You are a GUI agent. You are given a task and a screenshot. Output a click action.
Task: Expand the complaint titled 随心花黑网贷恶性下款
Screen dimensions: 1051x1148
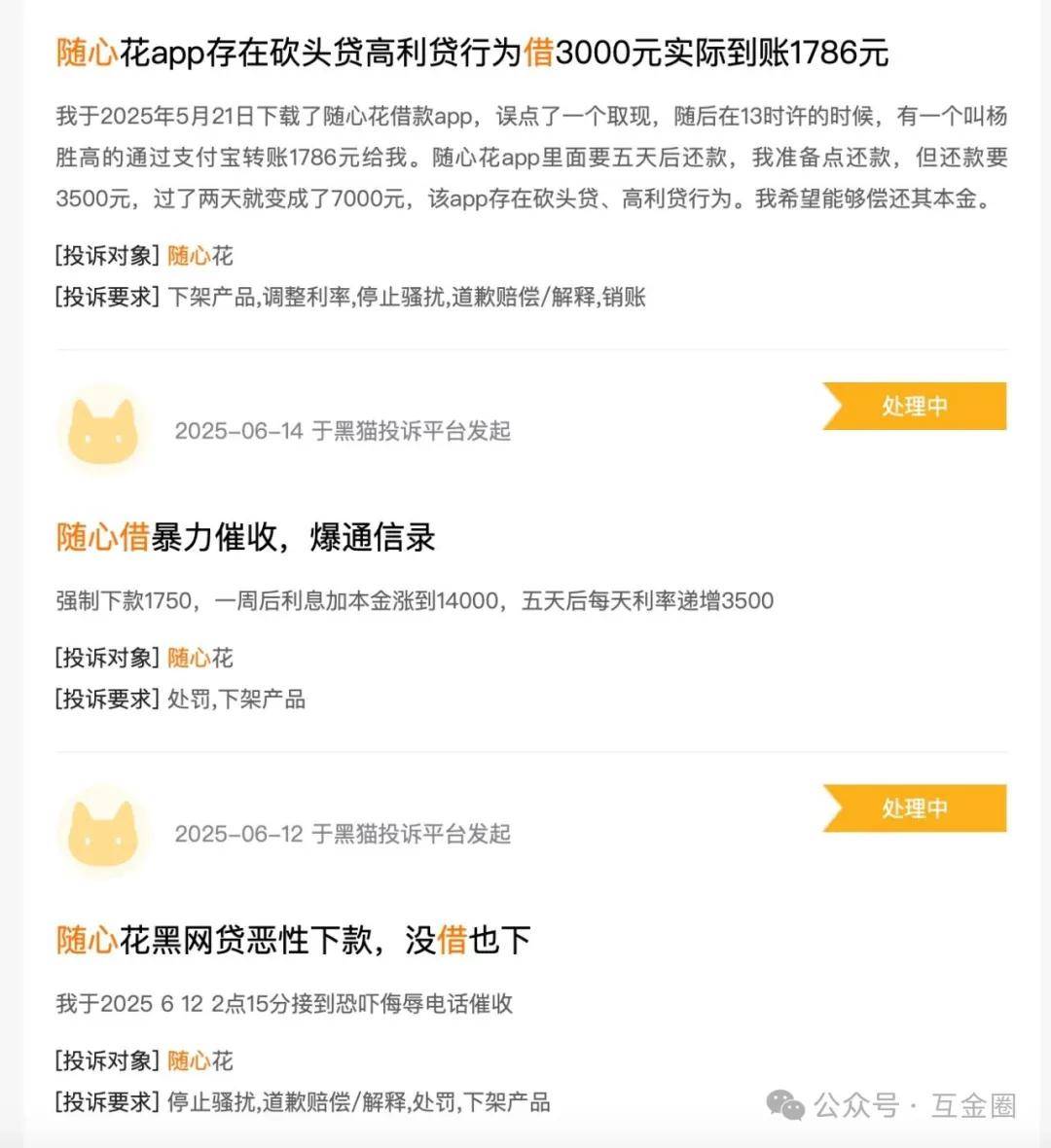point(292,940)
